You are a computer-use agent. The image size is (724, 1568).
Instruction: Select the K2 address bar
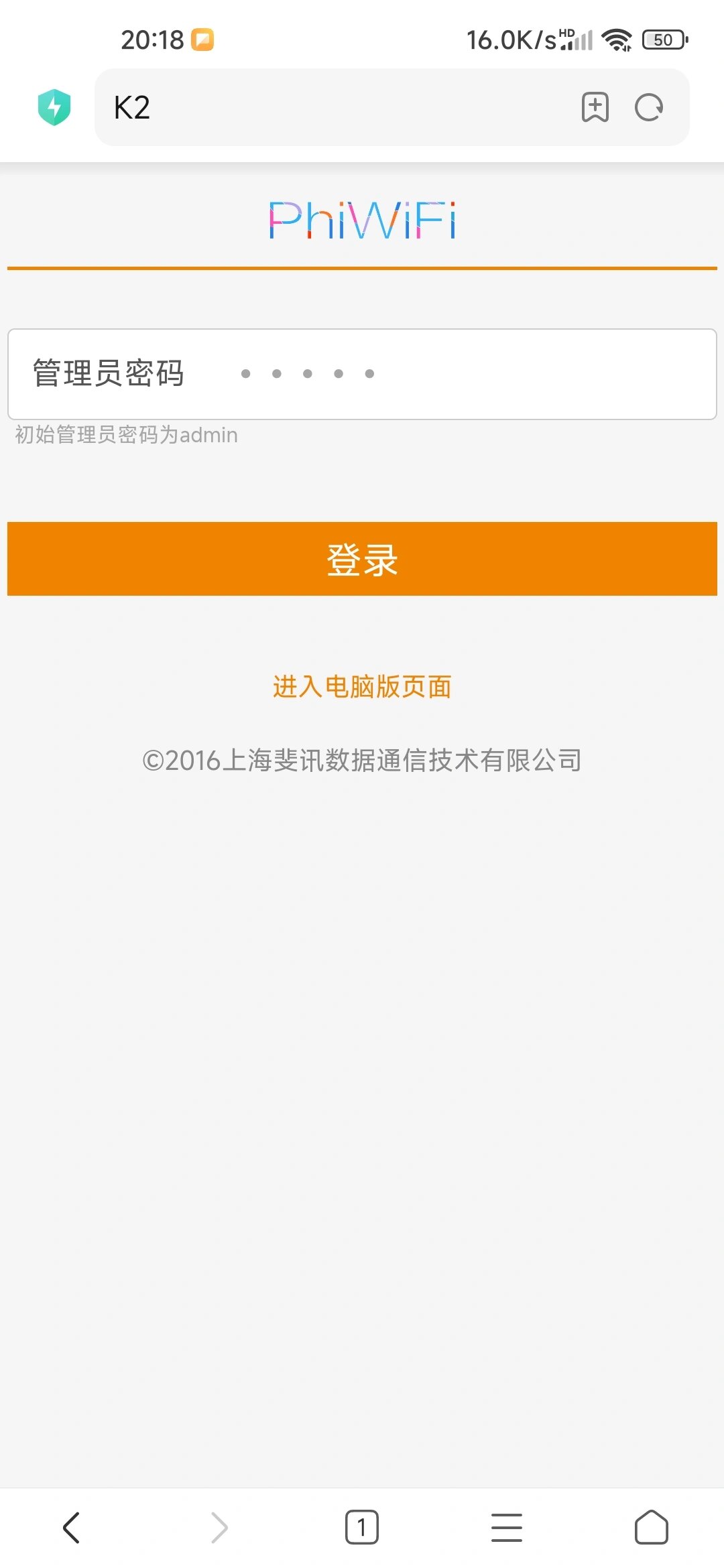coord(268,107)
